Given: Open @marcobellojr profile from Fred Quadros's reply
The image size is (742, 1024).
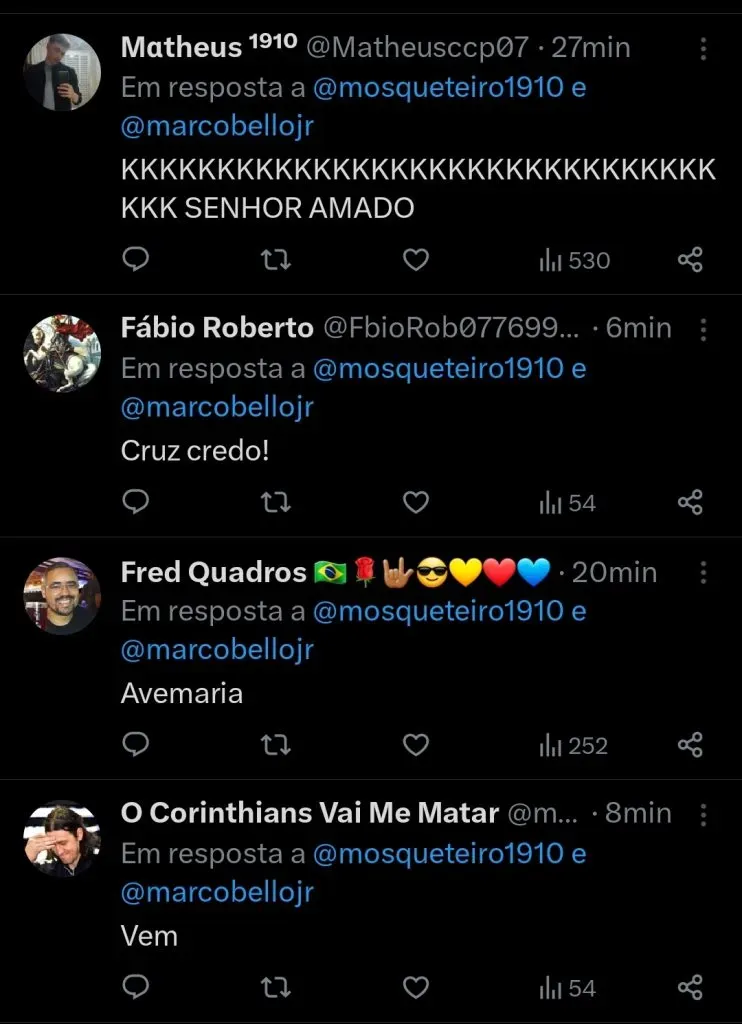Looking at the screenshot, I should coord(216,649).
